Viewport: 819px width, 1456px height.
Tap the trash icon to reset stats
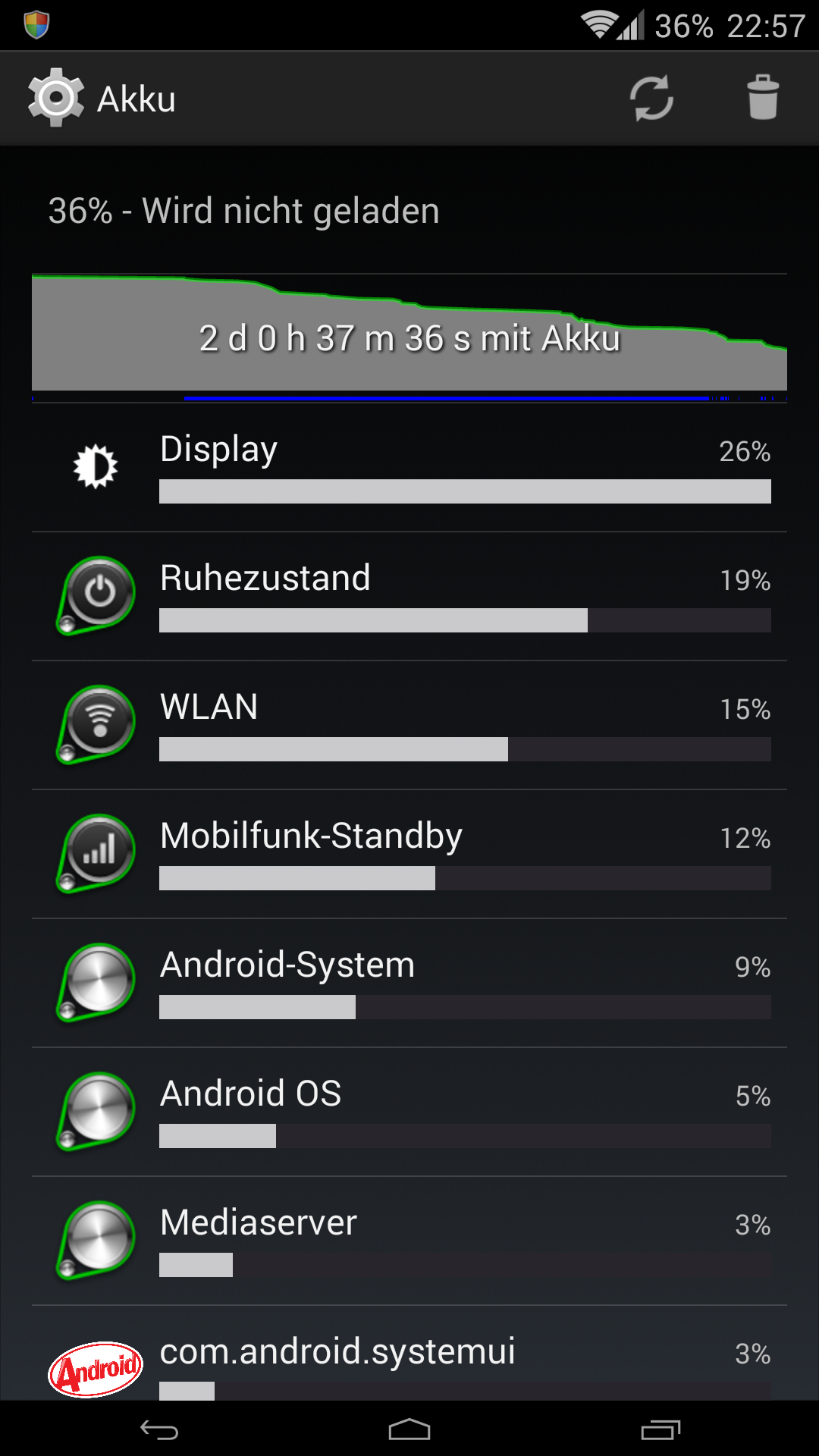(x=762, y=98)
